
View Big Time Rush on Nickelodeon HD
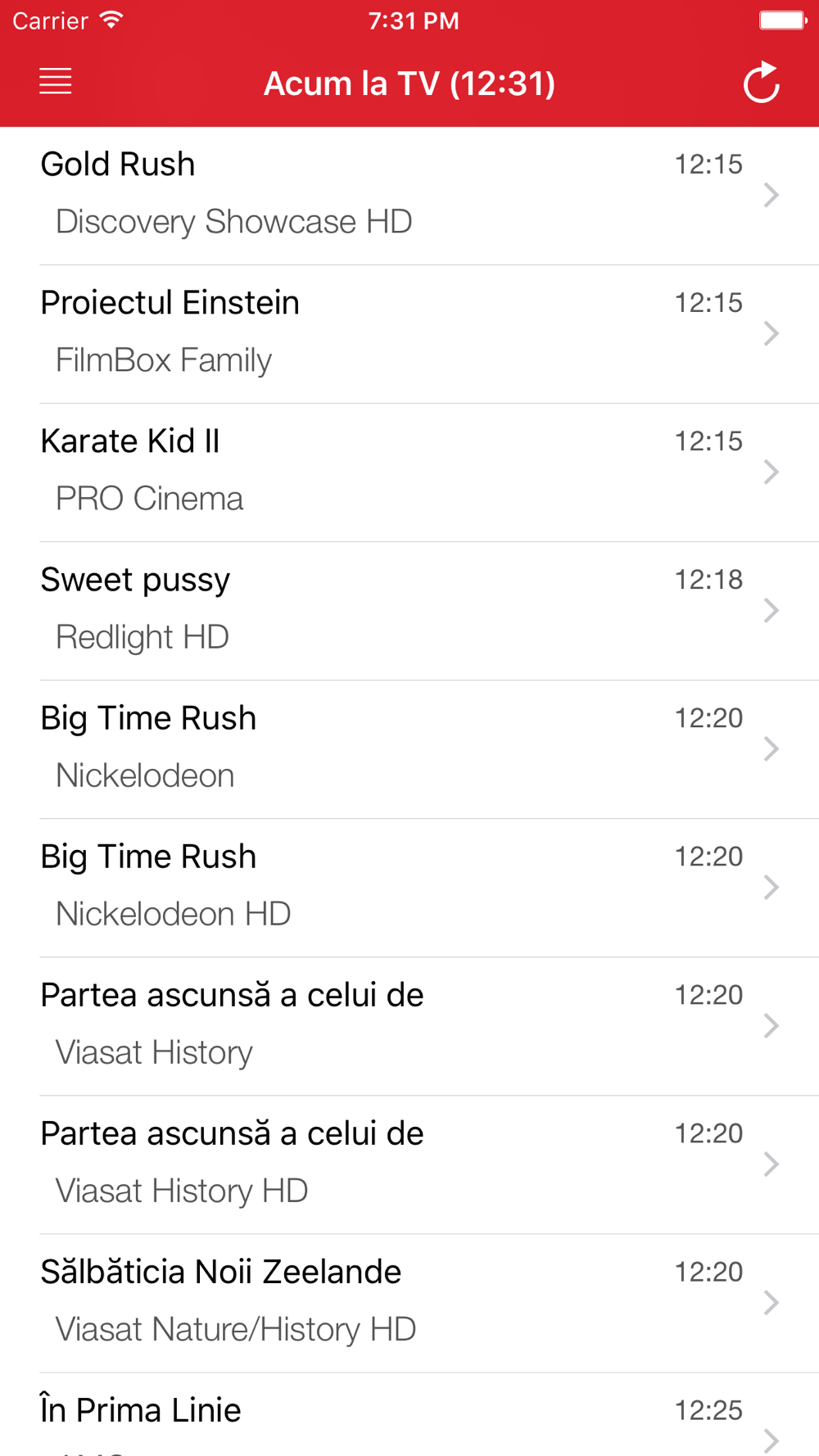point(409,888)
